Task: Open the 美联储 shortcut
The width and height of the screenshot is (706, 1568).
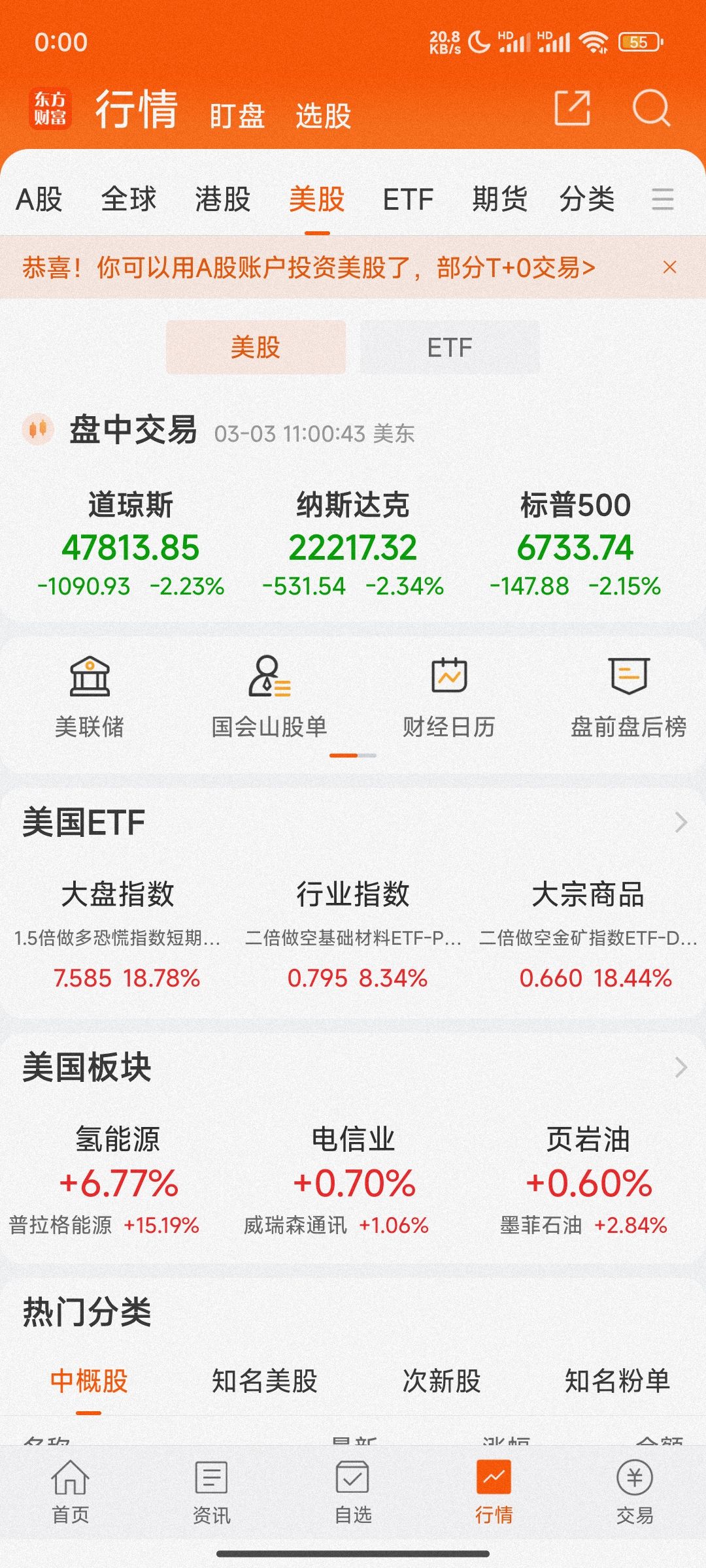Action: coord(90,696)
